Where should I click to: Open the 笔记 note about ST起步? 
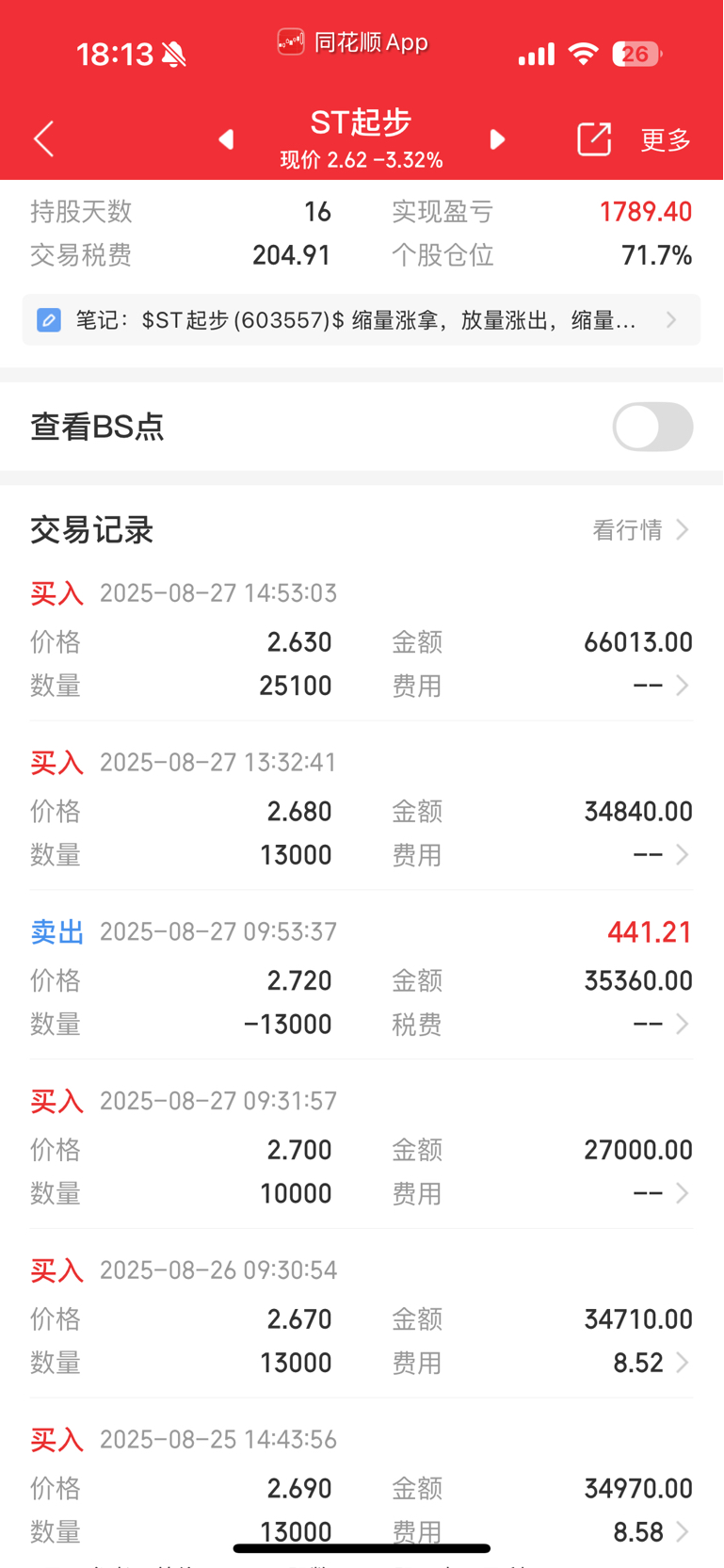point(362,320)
